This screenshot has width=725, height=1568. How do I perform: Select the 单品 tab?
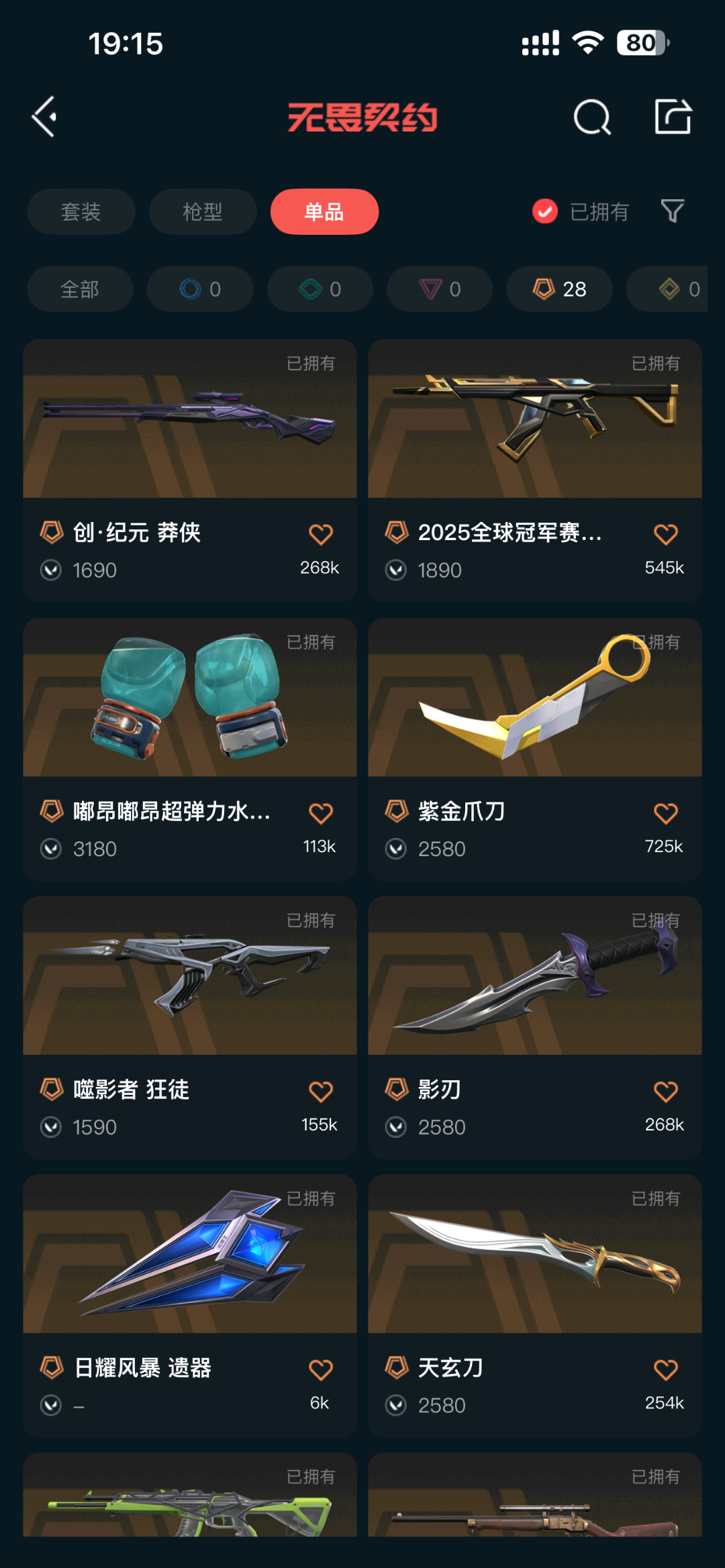[324, 212]
